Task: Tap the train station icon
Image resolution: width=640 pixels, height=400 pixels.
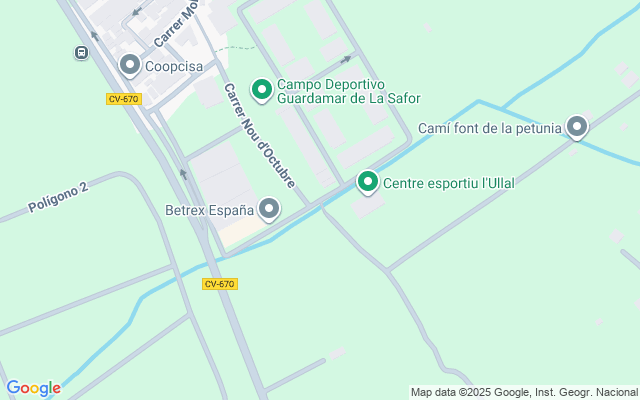Action: (81, 52)
